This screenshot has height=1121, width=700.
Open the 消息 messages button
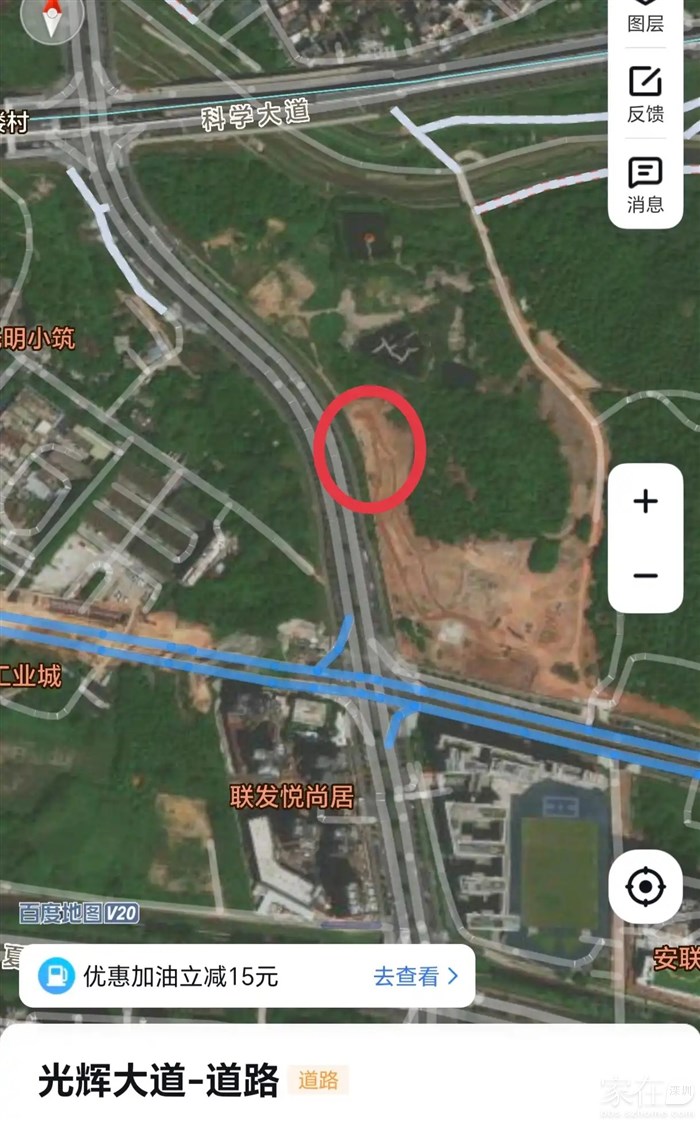[x=645, y=185]
